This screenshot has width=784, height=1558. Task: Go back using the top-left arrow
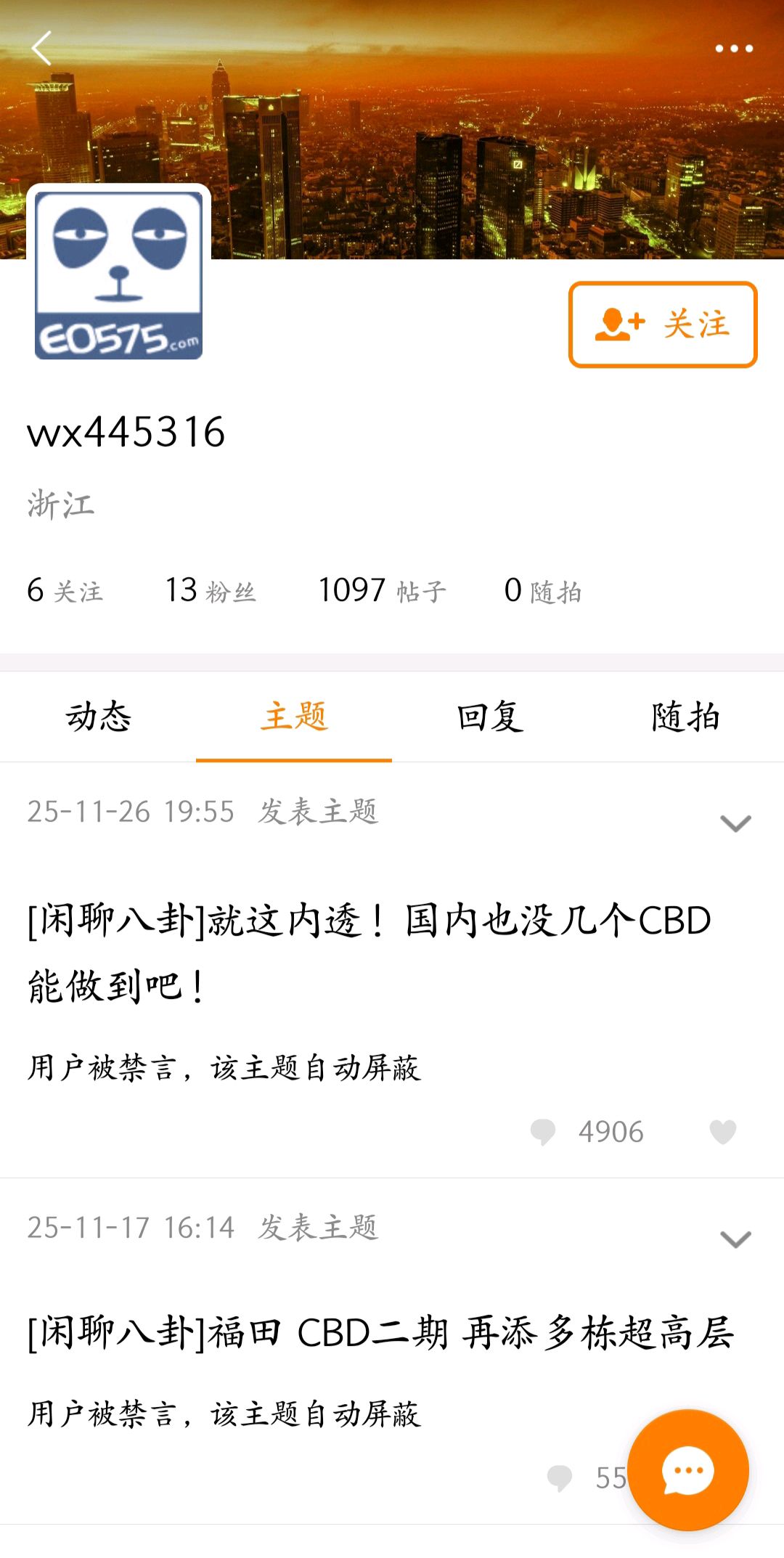42,49
